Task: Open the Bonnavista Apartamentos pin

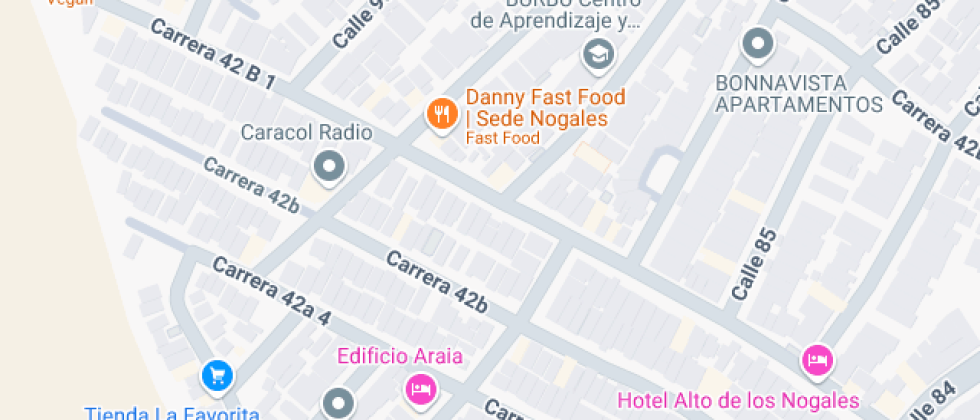Action: pos(757,44)
